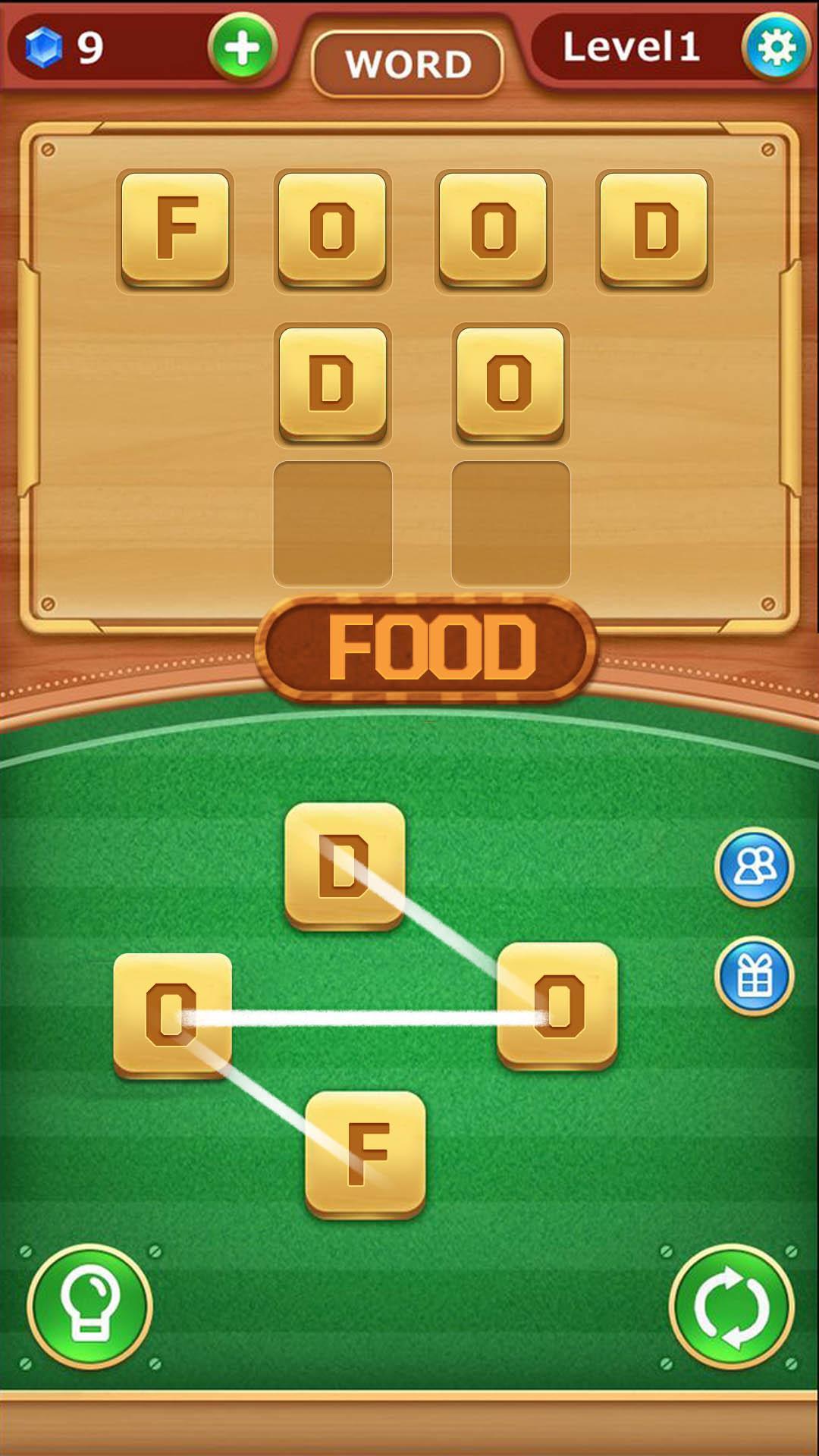Tap the green plus to add gems
This screenshot has height=1456, width=819.
pyautogui.click(x=243, y=49)
